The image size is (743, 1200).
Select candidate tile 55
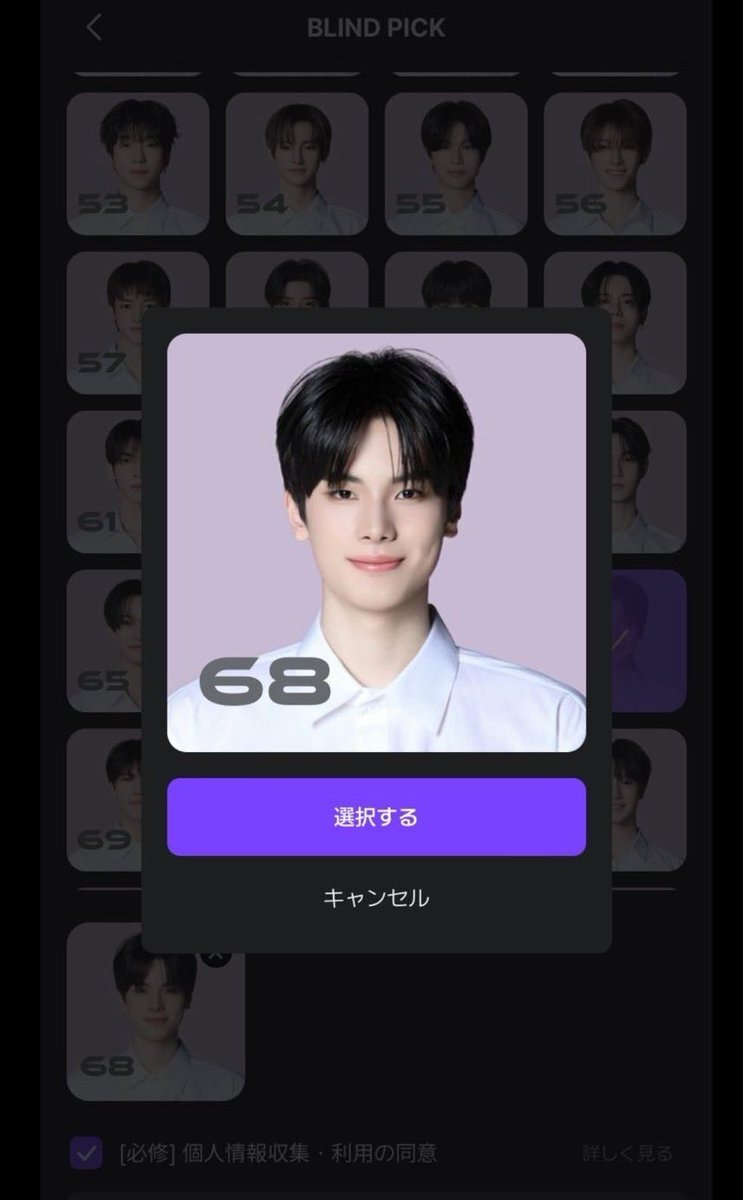click(x=456, y=164)
